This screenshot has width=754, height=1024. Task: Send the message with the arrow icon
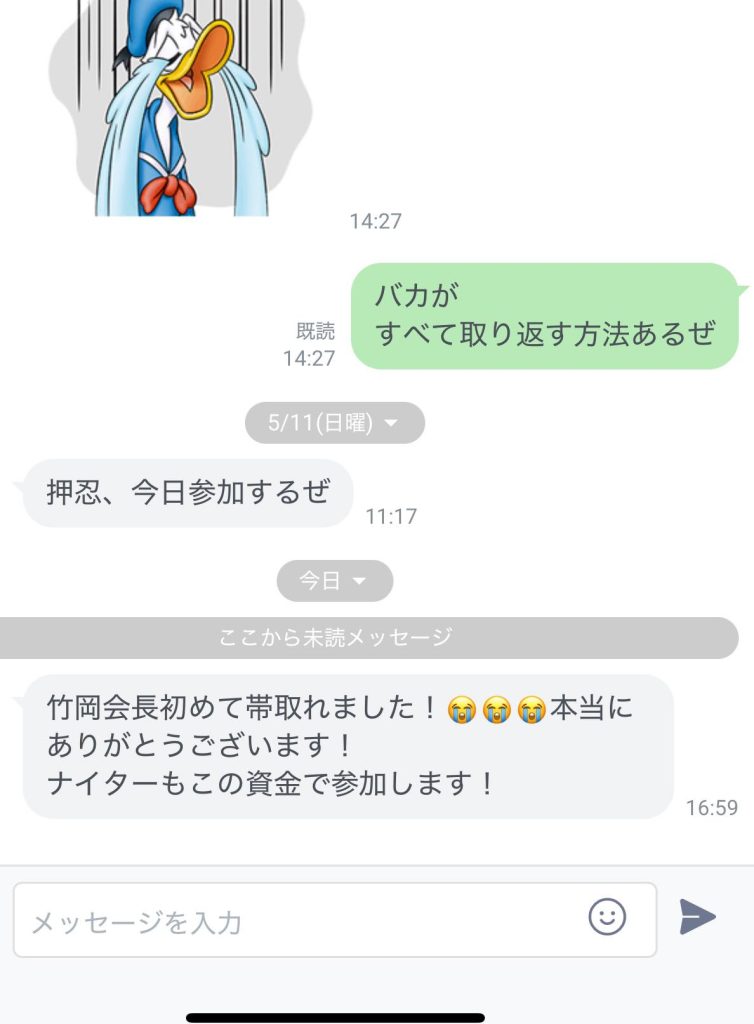697,917
